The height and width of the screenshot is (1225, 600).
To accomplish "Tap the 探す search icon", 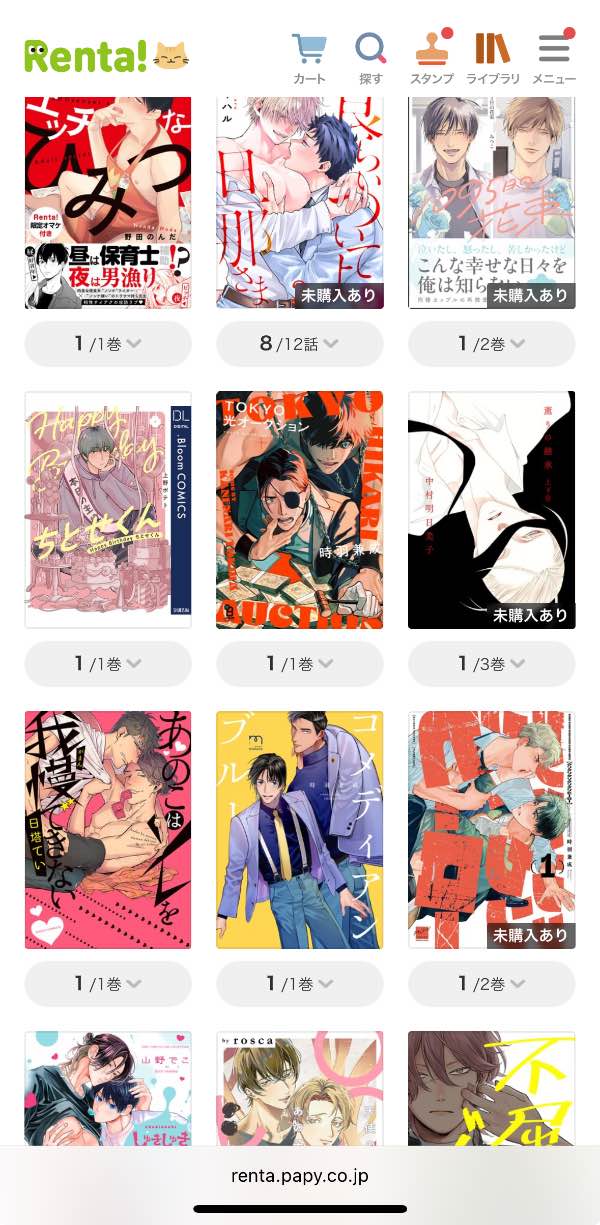I will click(x=370, y=57).
